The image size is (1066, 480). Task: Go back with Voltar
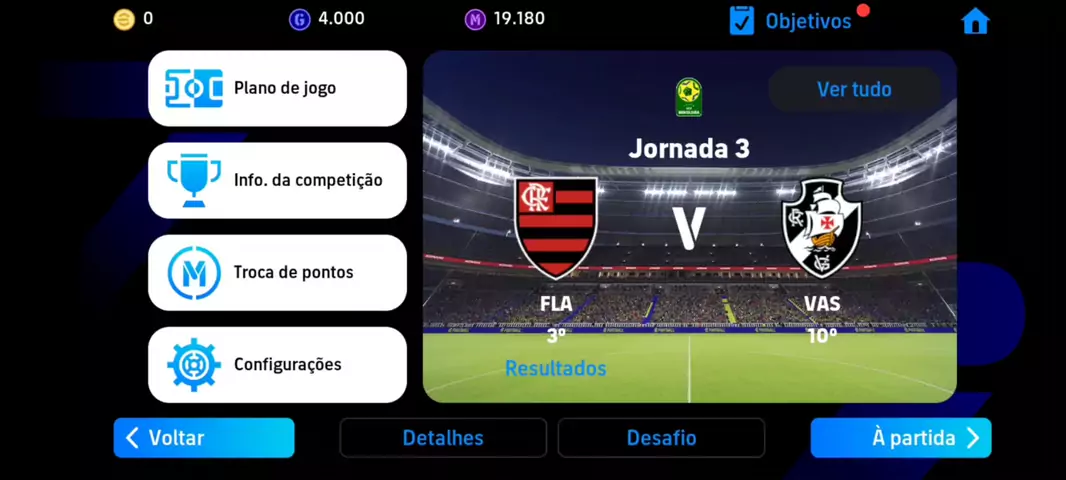pyautogui.click(x=204, y=438)
